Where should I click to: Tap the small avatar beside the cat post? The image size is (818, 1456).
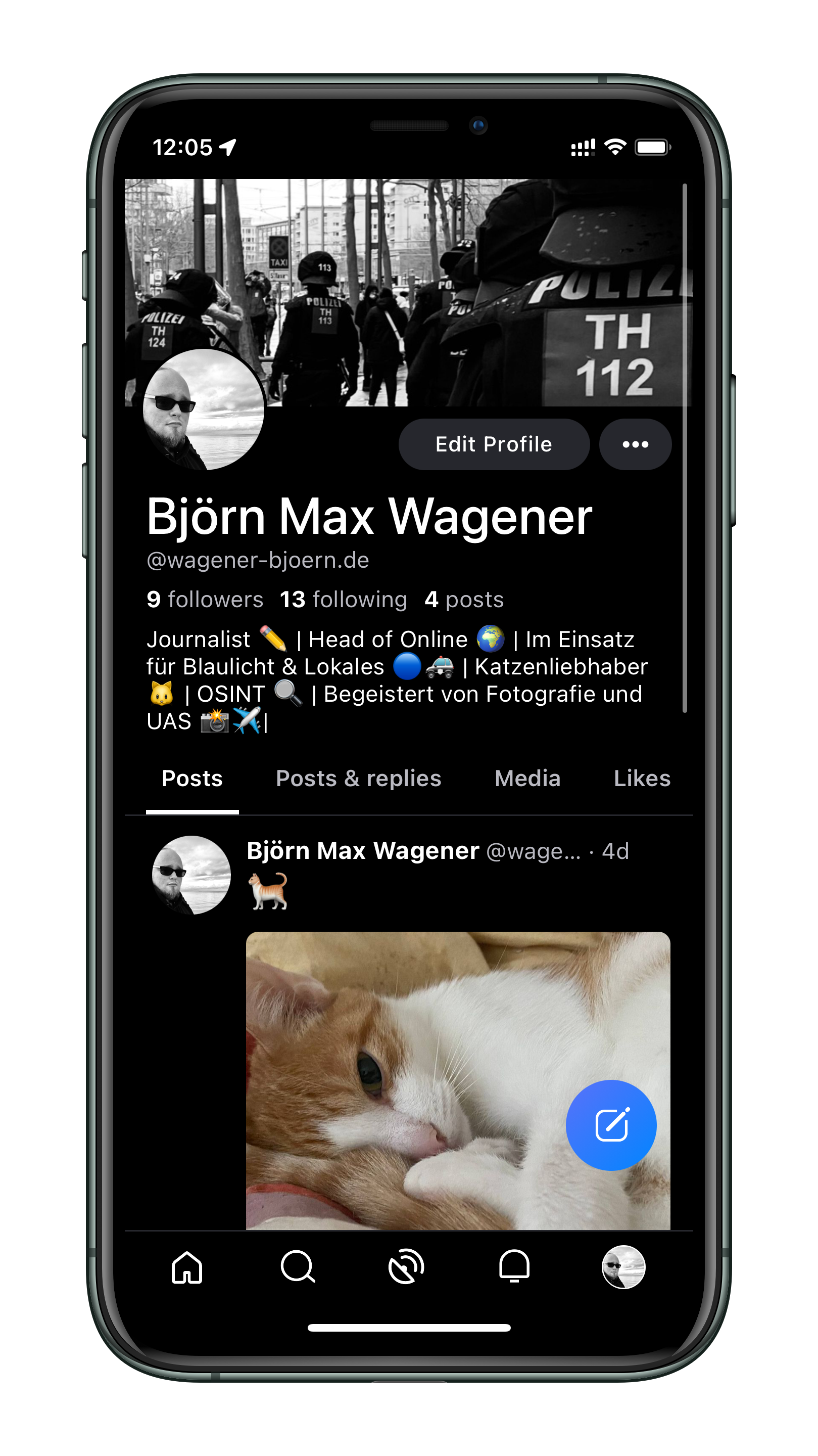(x=191, y=875)
